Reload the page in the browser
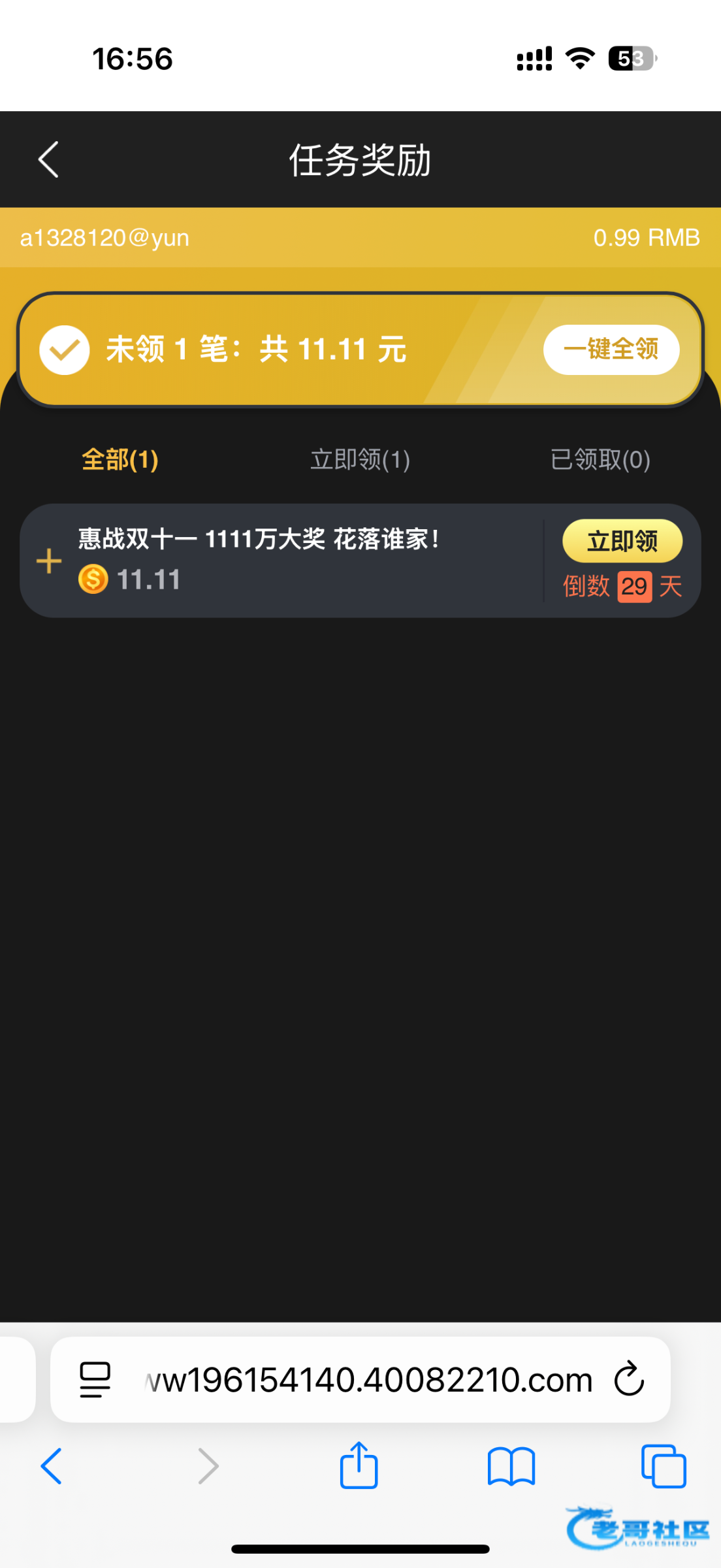This screenshot has height=1568, width=721. (x=629, y=1379)
